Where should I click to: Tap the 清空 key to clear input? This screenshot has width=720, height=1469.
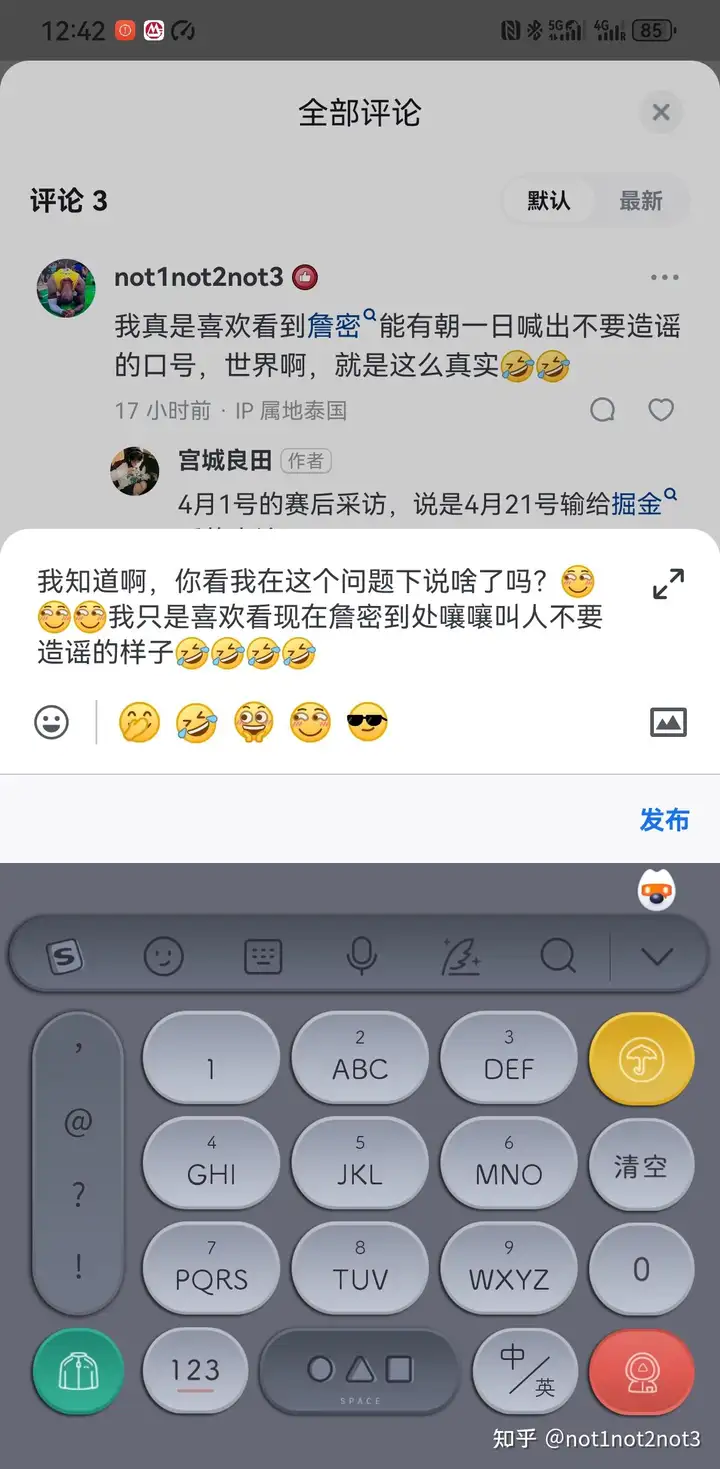click(641, 1166)
